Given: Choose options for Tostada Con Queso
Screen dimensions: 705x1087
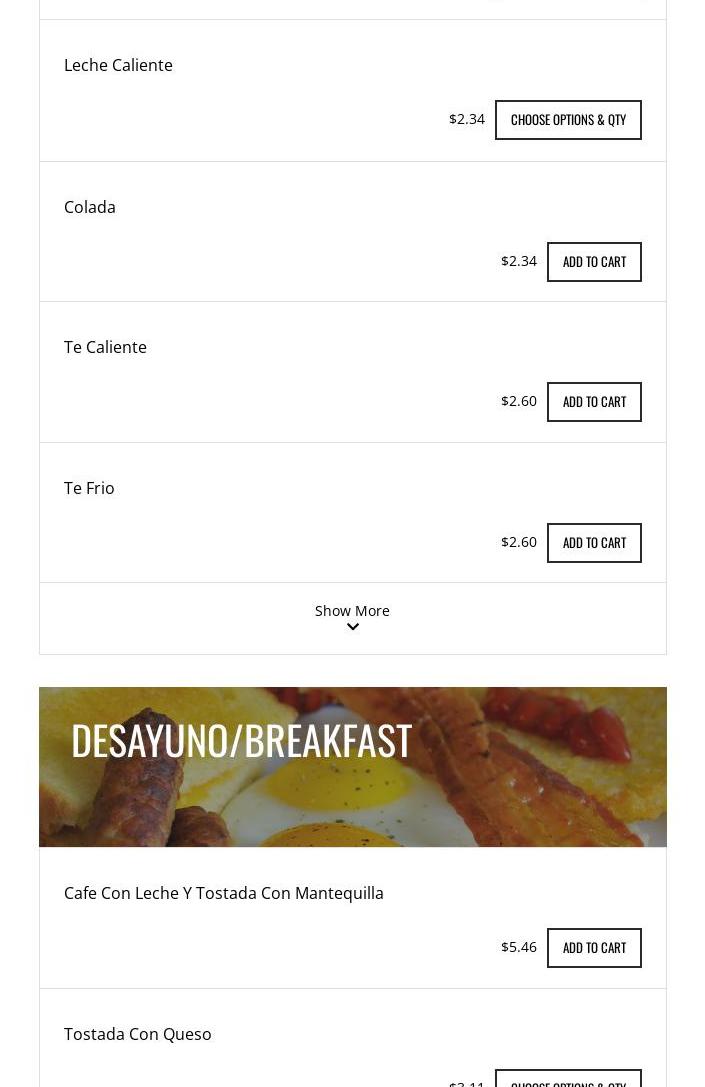Looking at the screenshot, I should point(568,1080).
